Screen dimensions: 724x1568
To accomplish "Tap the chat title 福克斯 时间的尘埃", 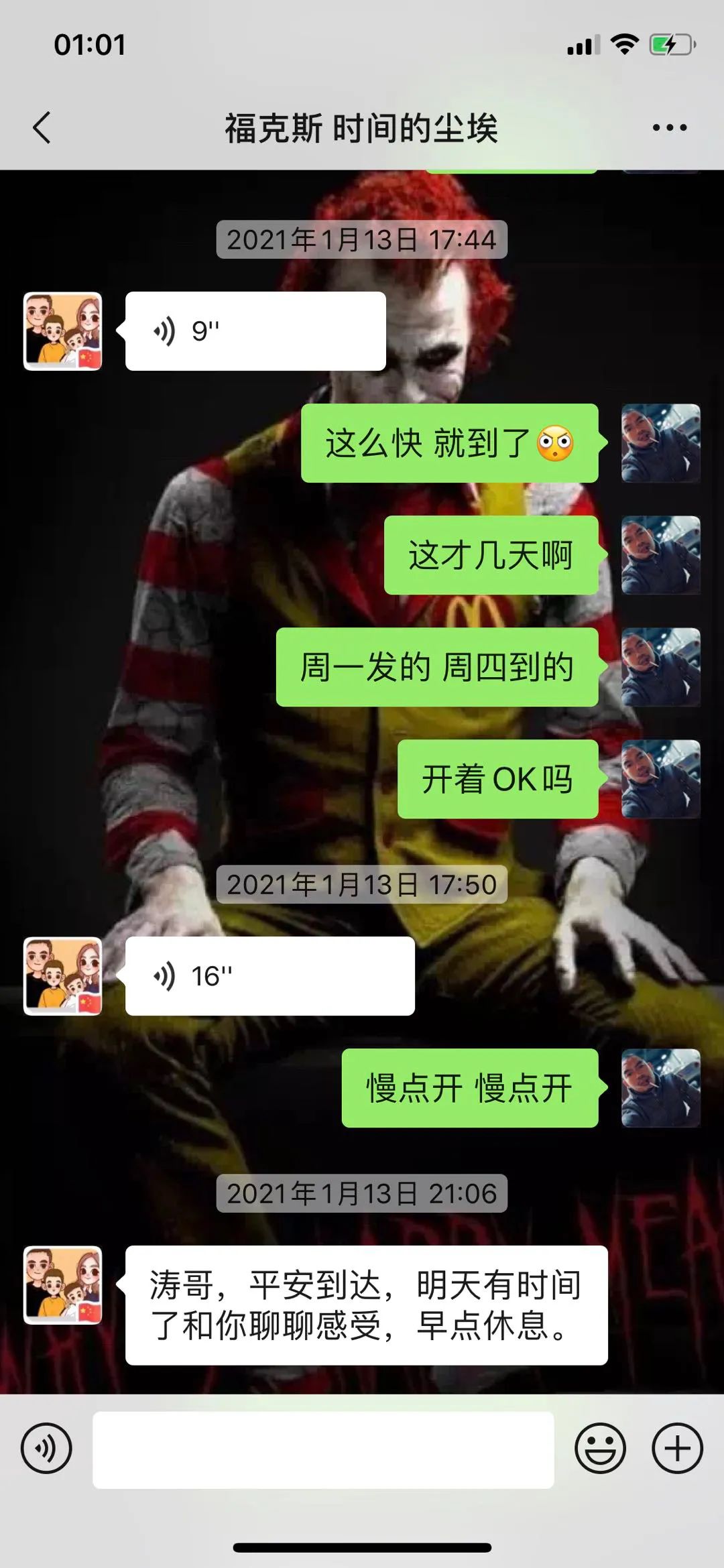I will point(362,127).
